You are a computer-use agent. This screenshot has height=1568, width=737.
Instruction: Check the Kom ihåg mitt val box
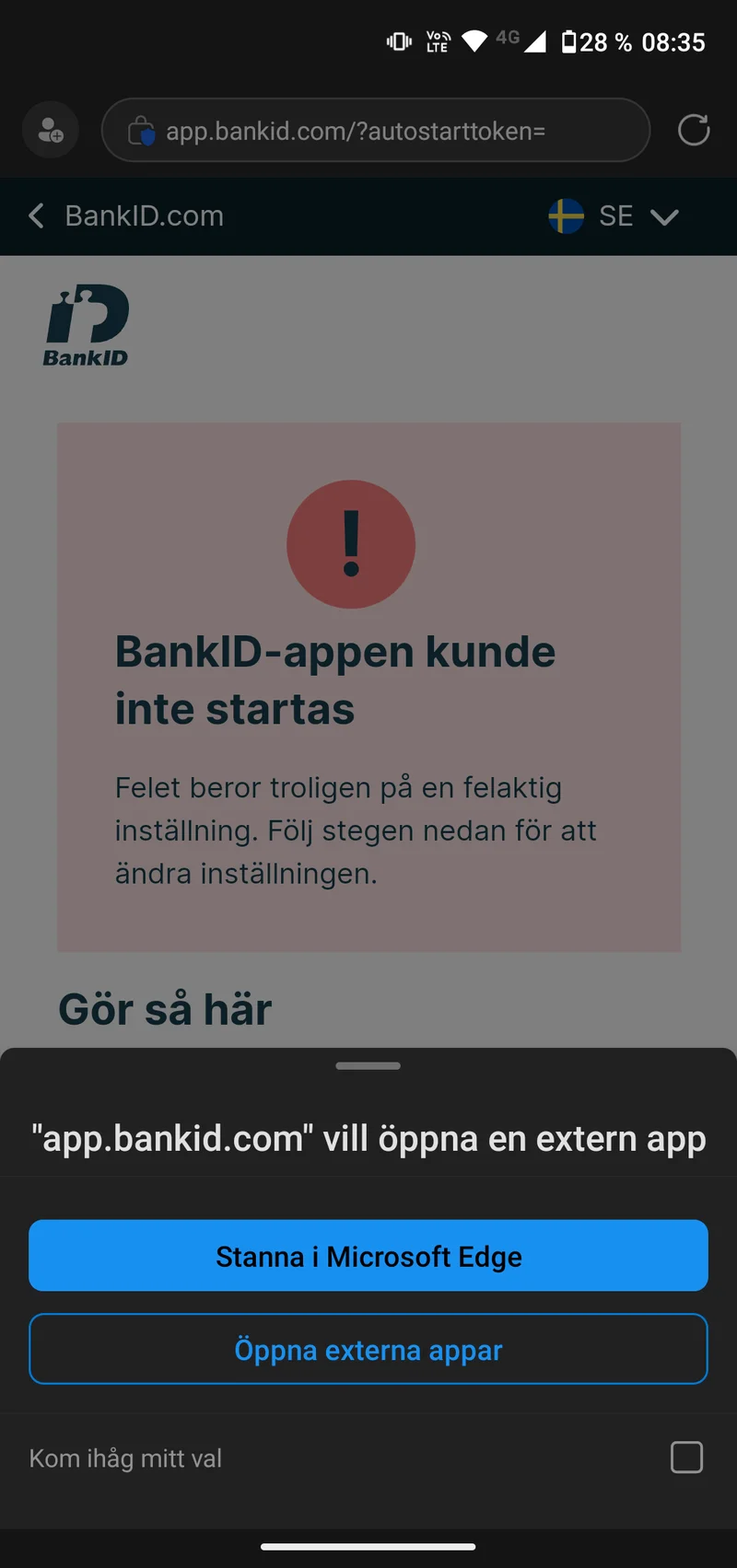(x=686, y=1458)
